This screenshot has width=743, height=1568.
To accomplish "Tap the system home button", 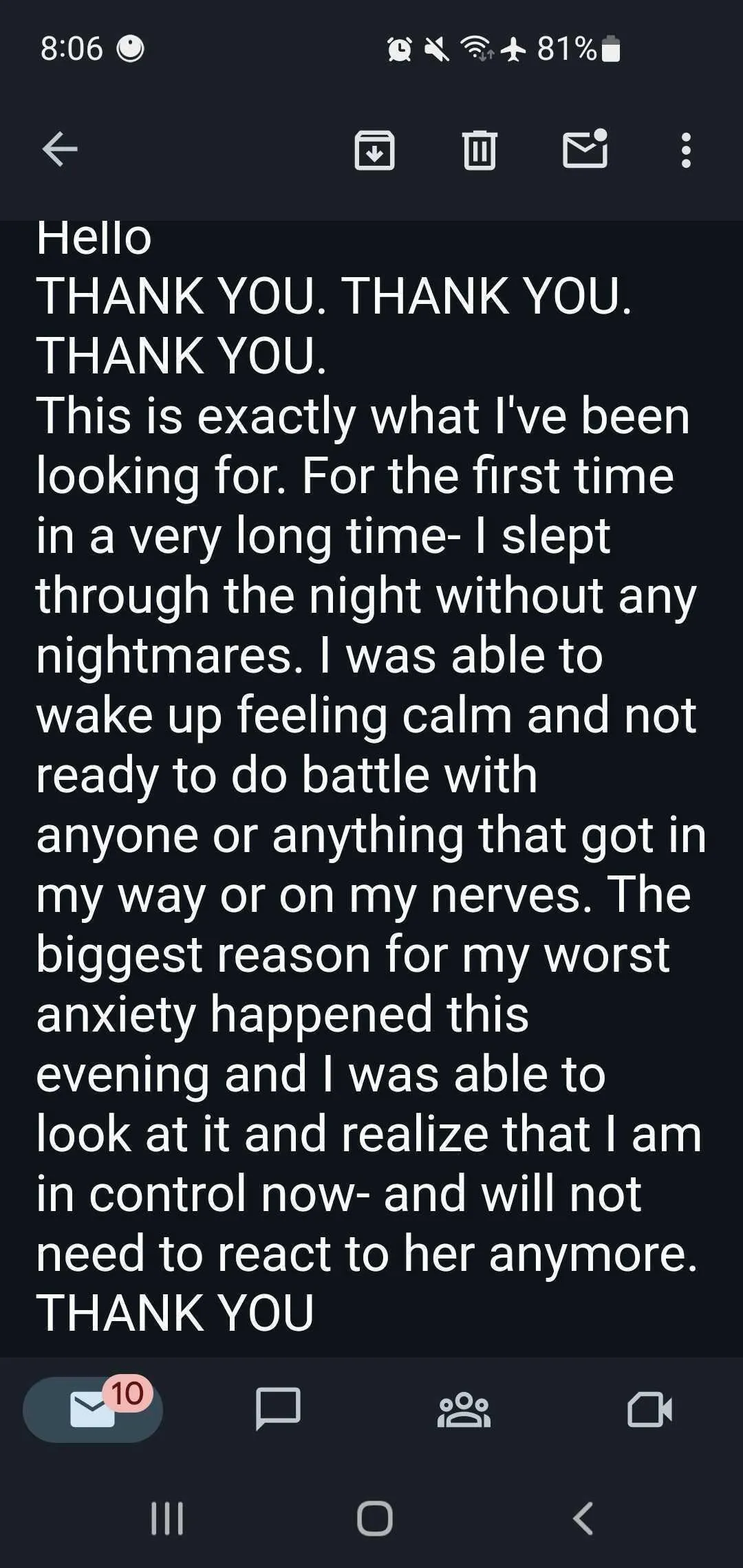I will [375, 1518].
